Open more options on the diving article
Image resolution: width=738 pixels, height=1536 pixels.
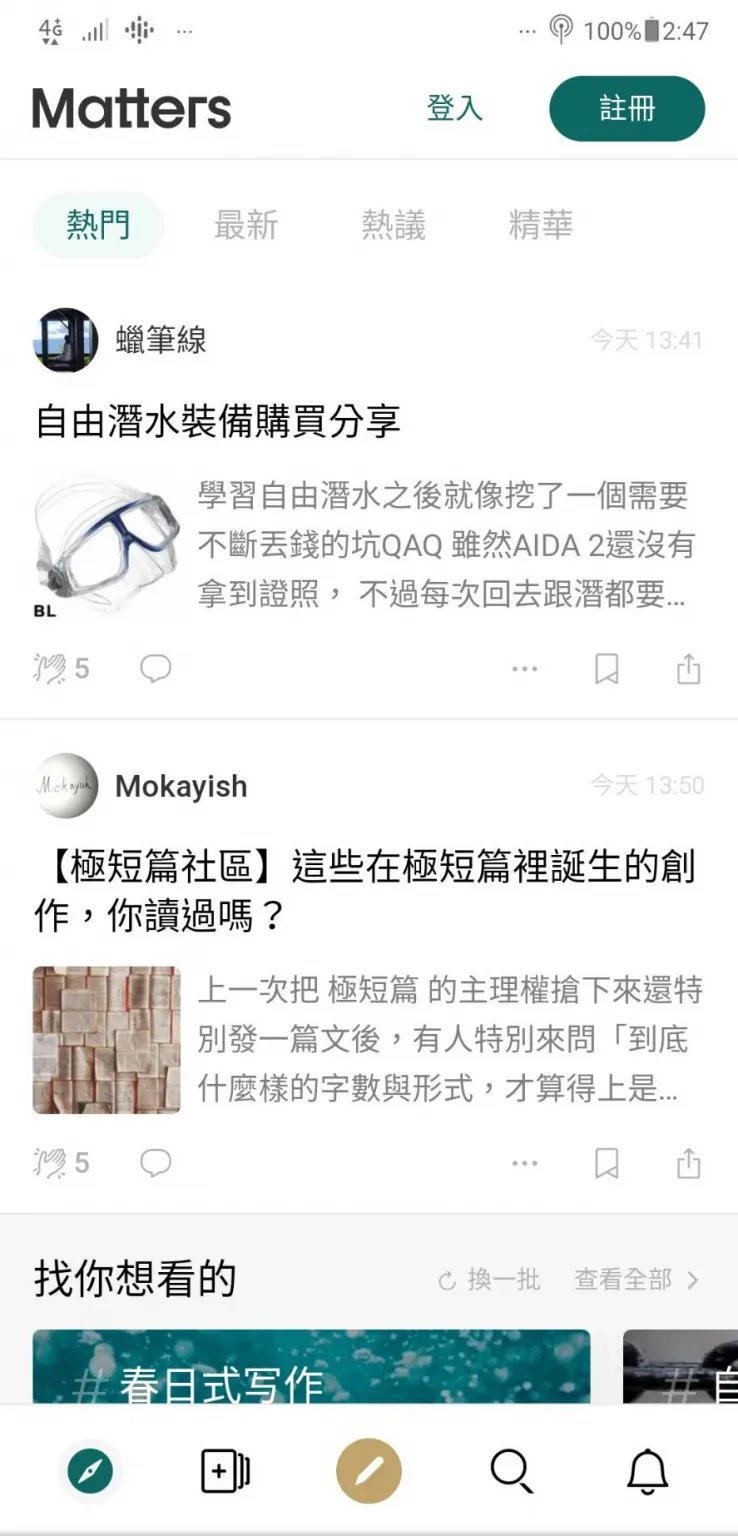[x=524, y=668]
